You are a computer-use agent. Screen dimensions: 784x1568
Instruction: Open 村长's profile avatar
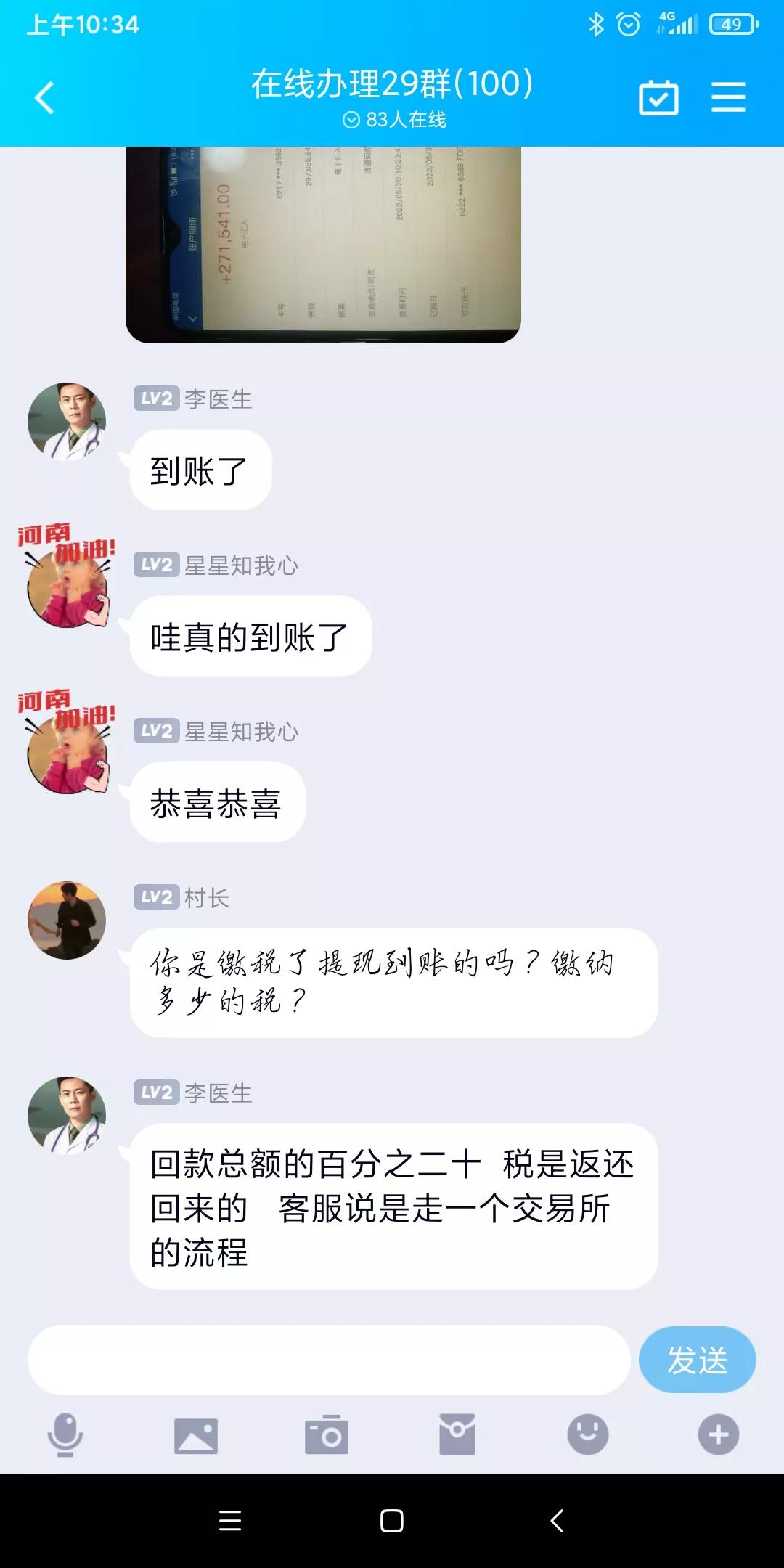68,915
